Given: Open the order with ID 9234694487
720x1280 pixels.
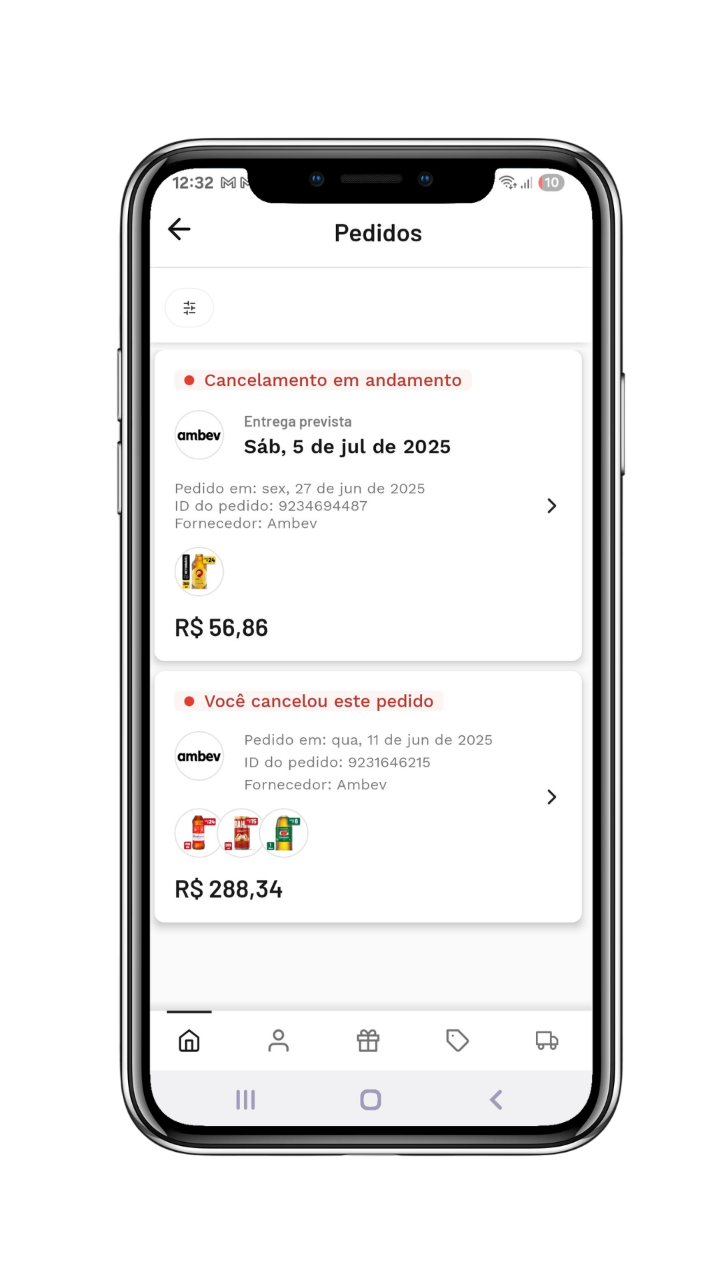Looking at the screenshot, I should pos(368,505).
